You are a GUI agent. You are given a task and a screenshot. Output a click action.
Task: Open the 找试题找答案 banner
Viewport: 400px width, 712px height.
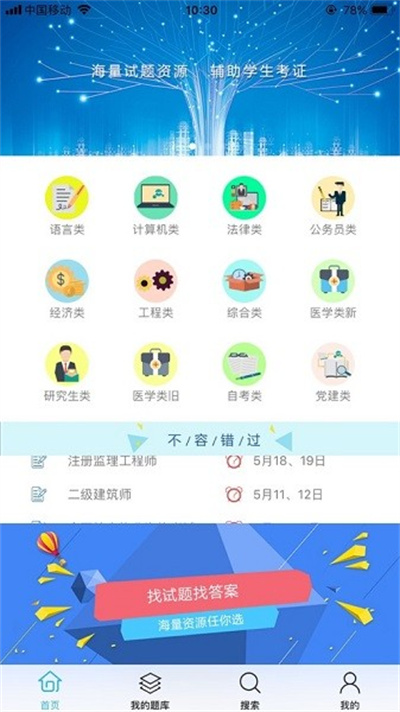[200, 594]
